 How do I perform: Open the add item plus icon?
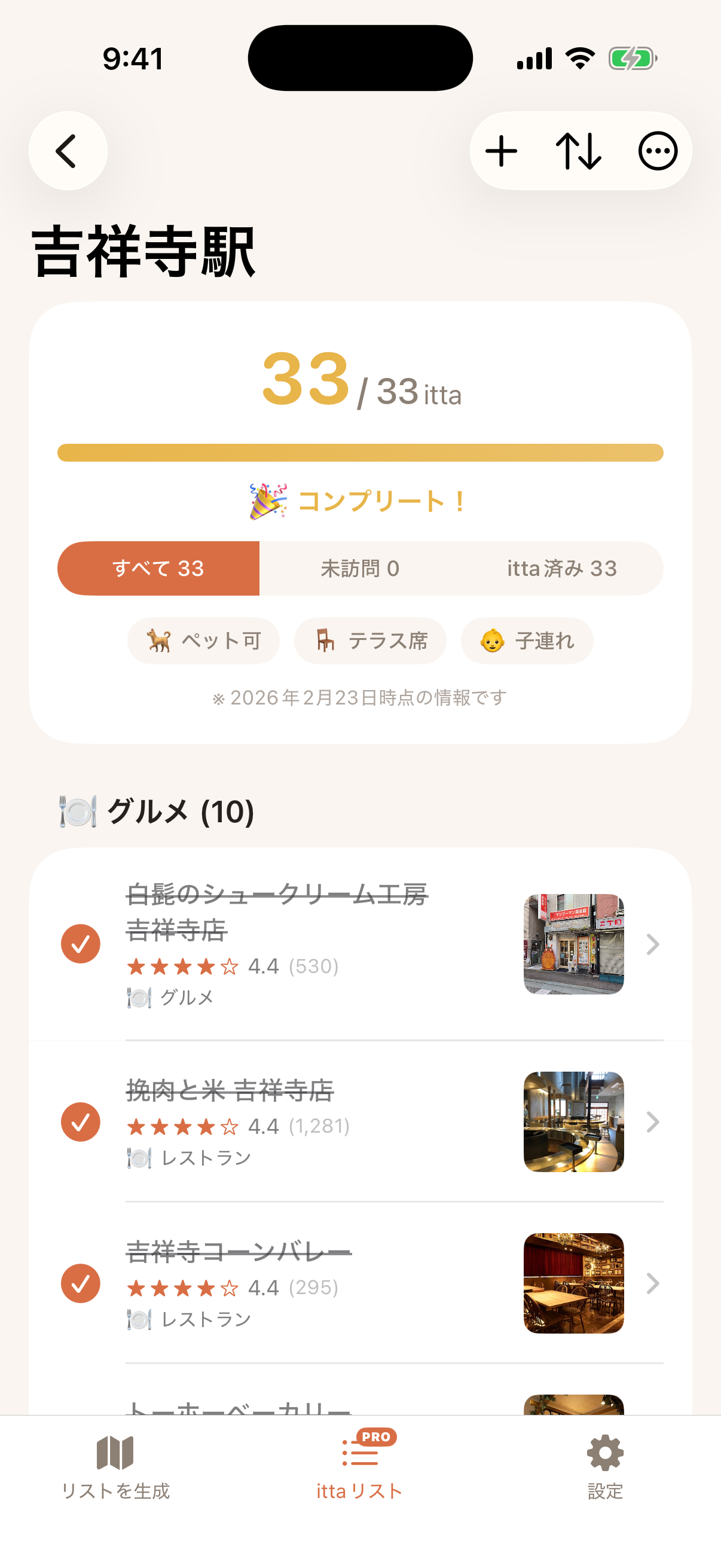[501, 150]
